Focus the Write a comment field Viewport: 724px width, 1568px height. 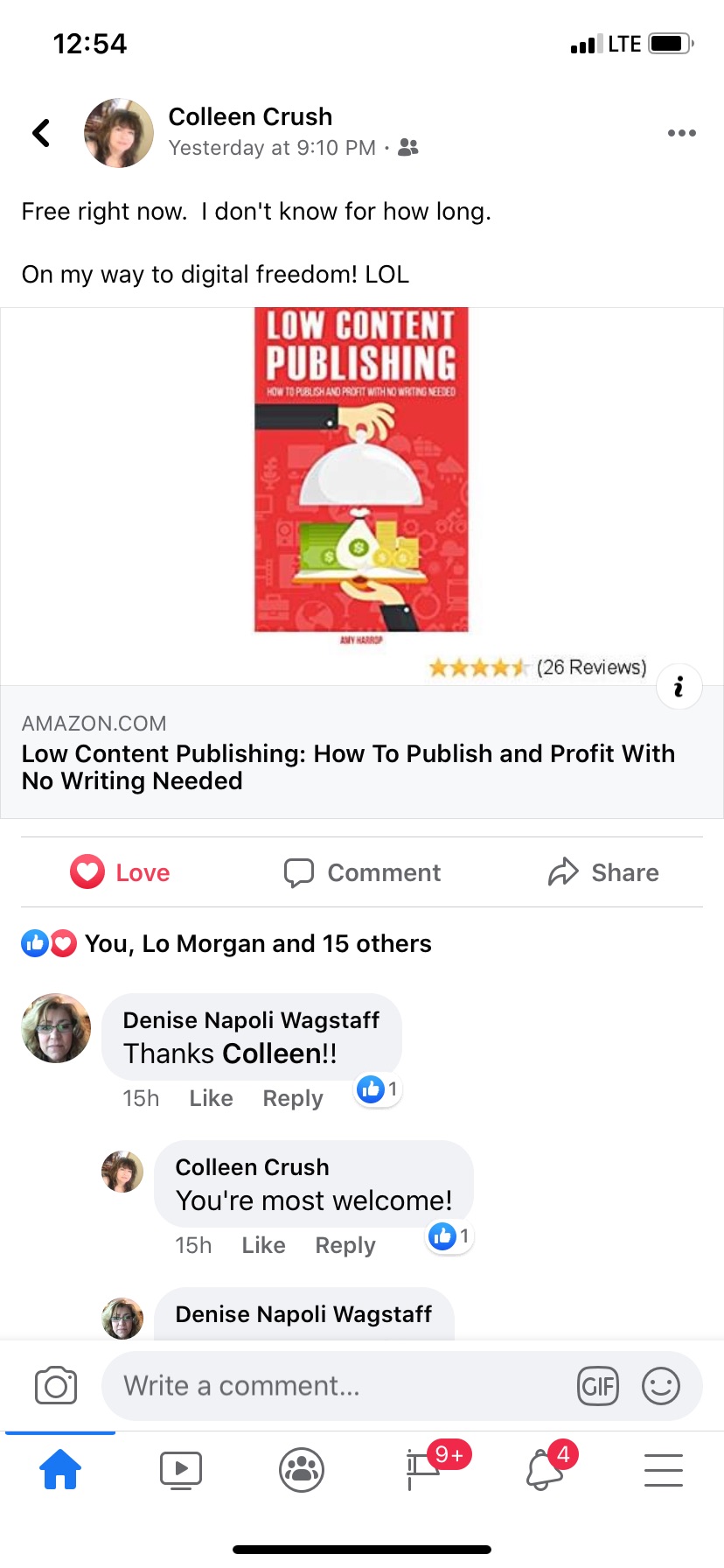coord(341,1386)
